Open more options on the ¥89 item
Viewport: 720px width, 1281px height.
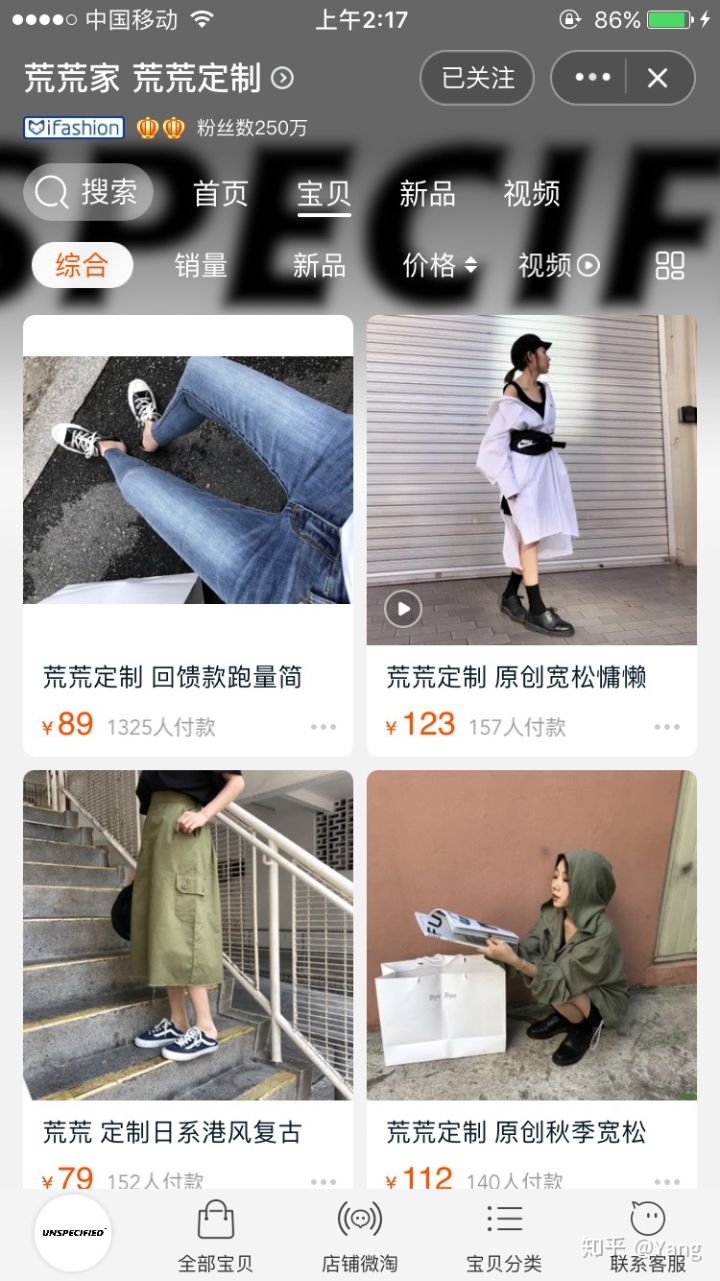tap(323, 727)
